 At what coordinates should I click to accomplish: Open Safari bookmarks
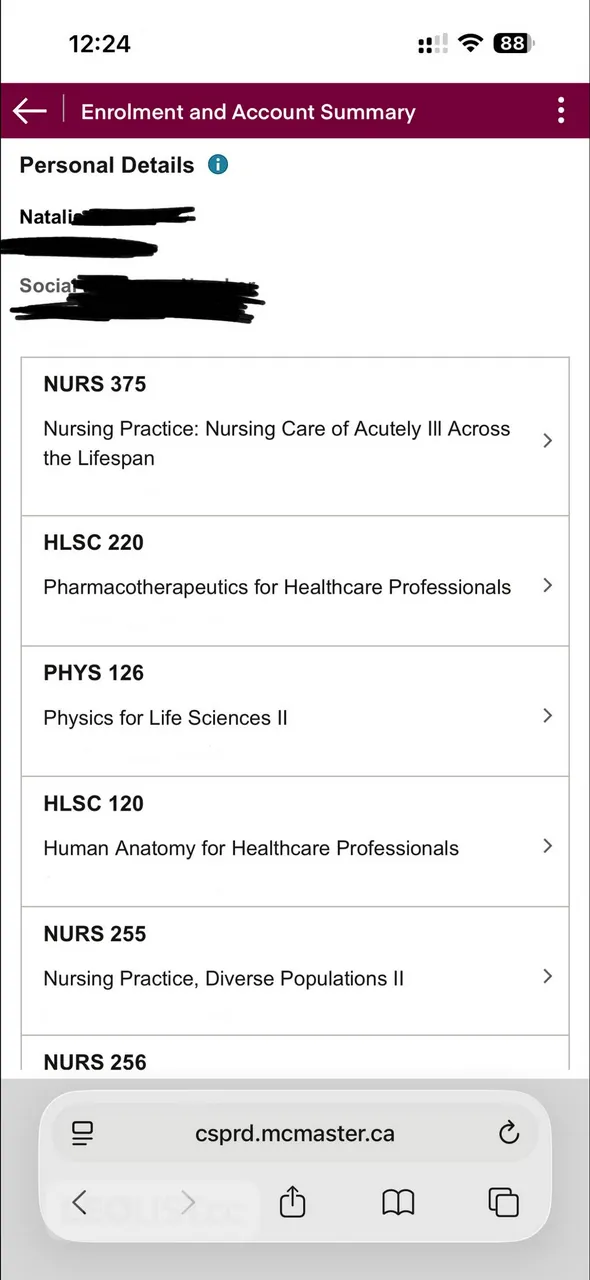tap(398, 1202)
